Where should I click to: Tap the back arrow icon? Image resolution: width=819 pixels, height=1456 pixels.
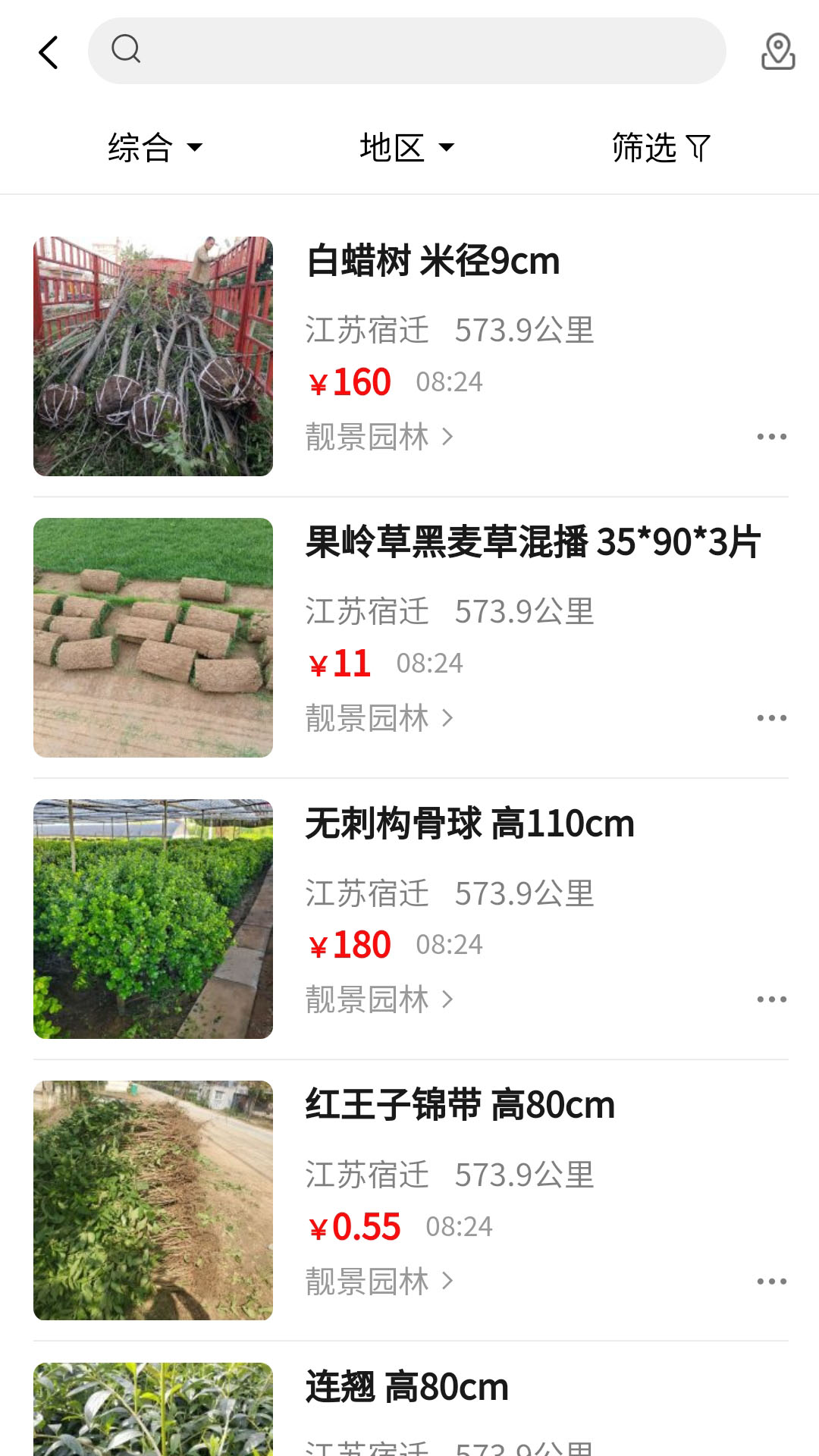[48, 52]
